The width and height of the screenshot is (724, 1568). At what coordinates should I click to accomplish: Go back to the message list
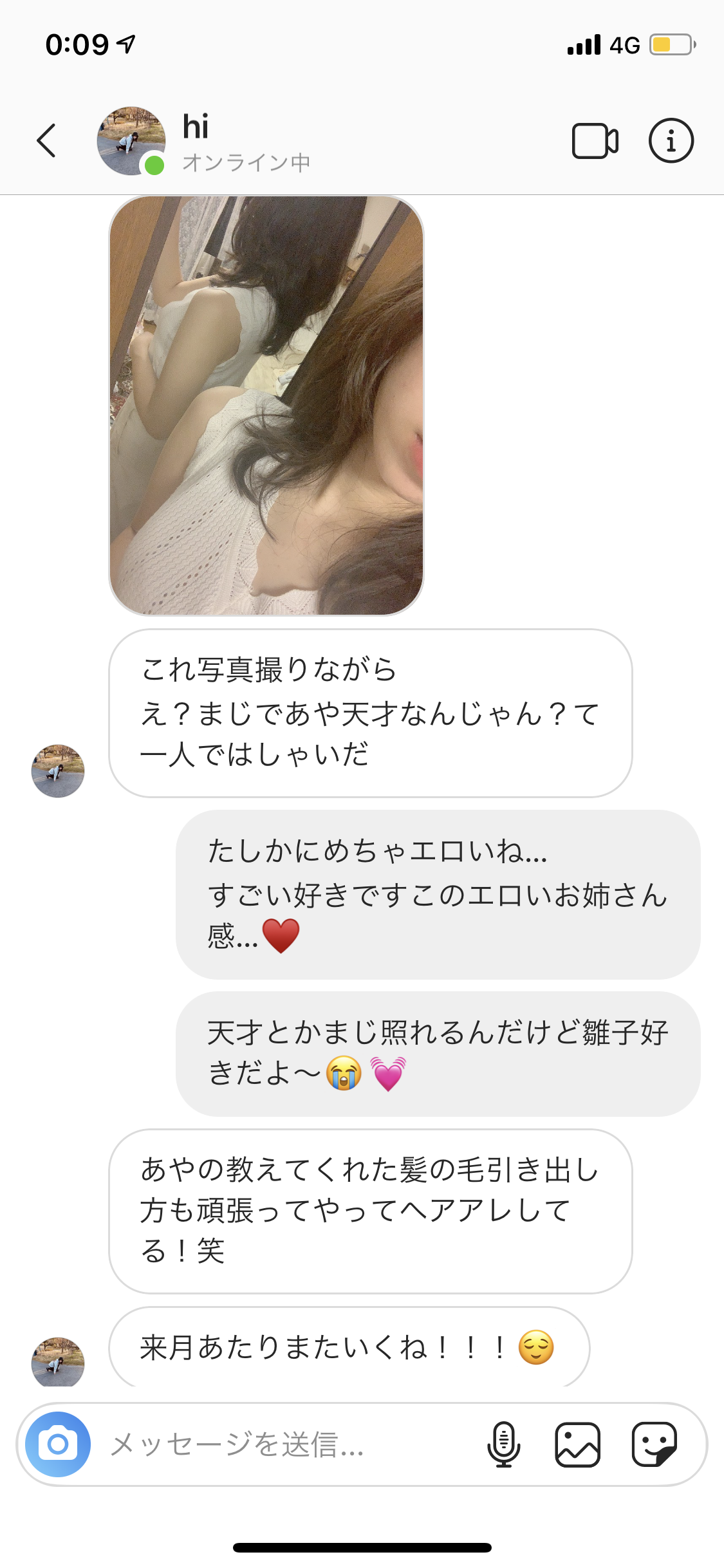click(46, 140)
